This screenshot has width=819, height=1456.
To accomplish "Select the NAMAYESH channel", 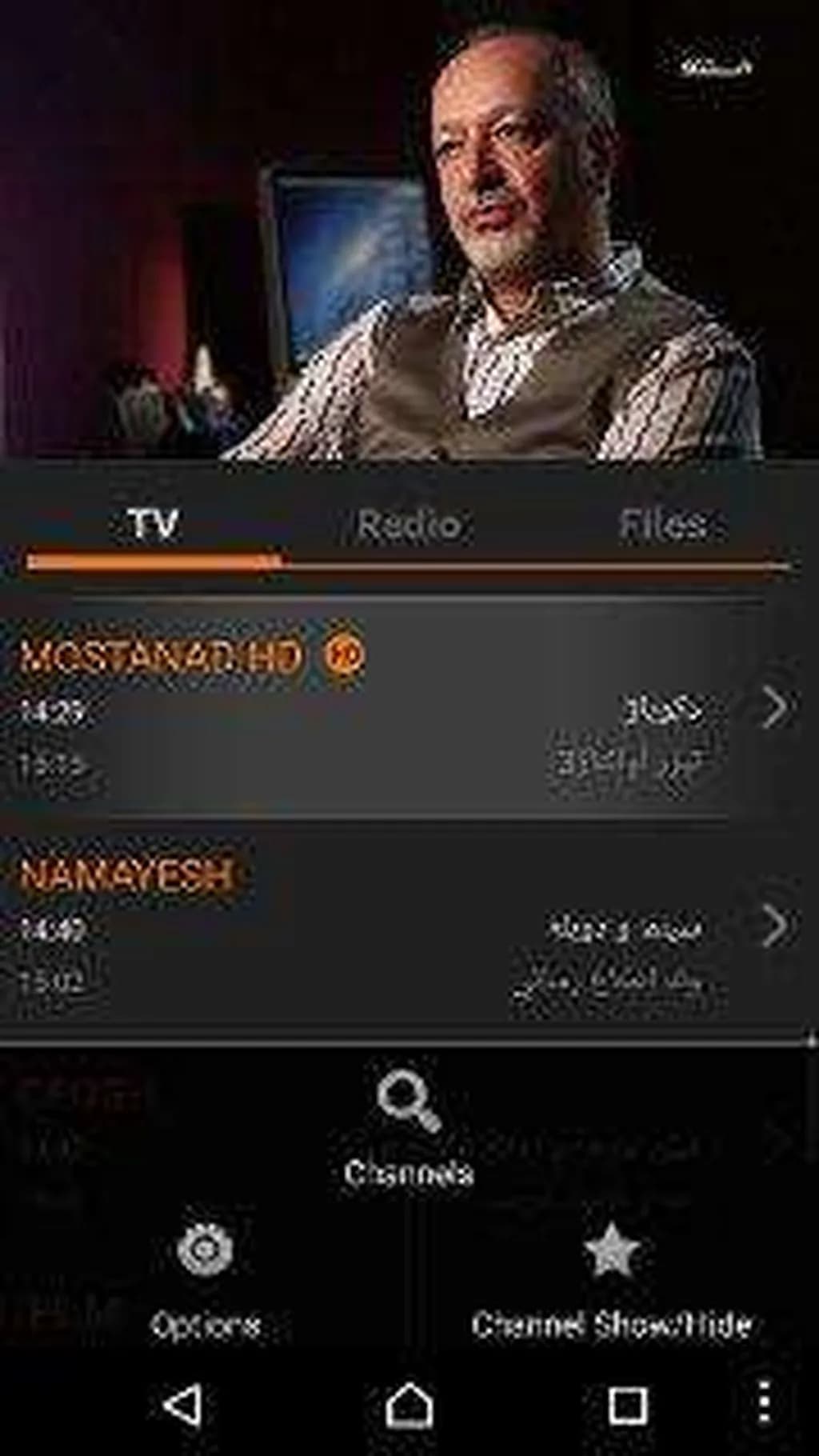I will coord(128,875).
